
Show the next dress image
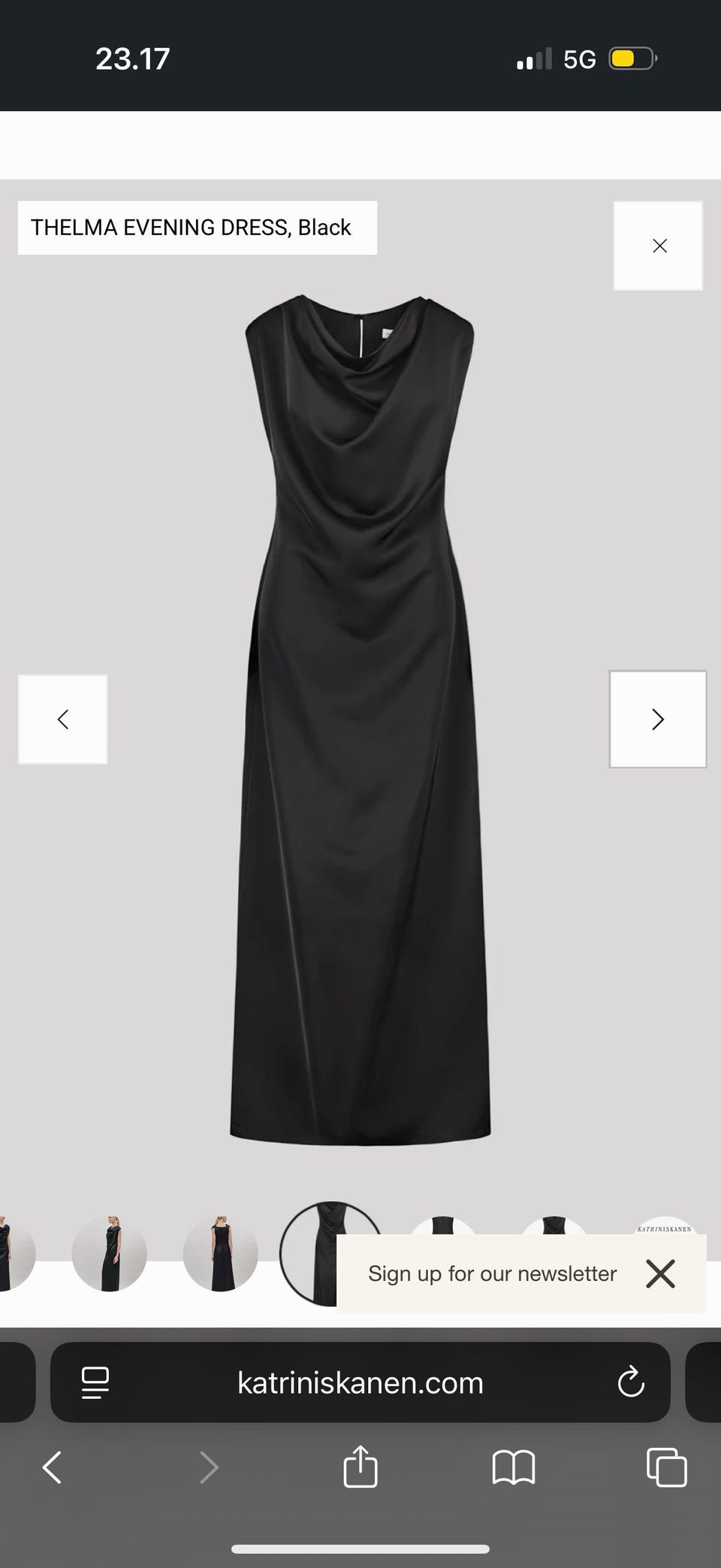[657, 719]
